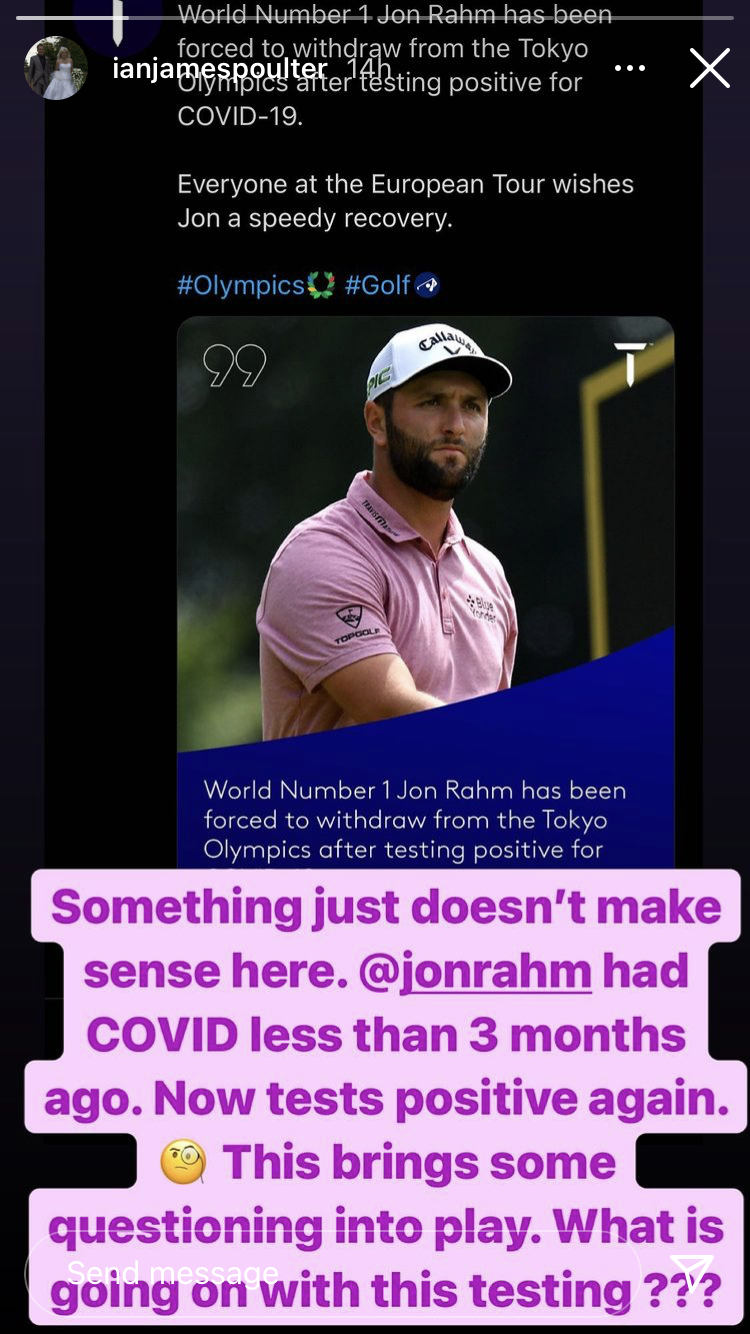Tap the ianjamespoulter username

coord(220,68)
